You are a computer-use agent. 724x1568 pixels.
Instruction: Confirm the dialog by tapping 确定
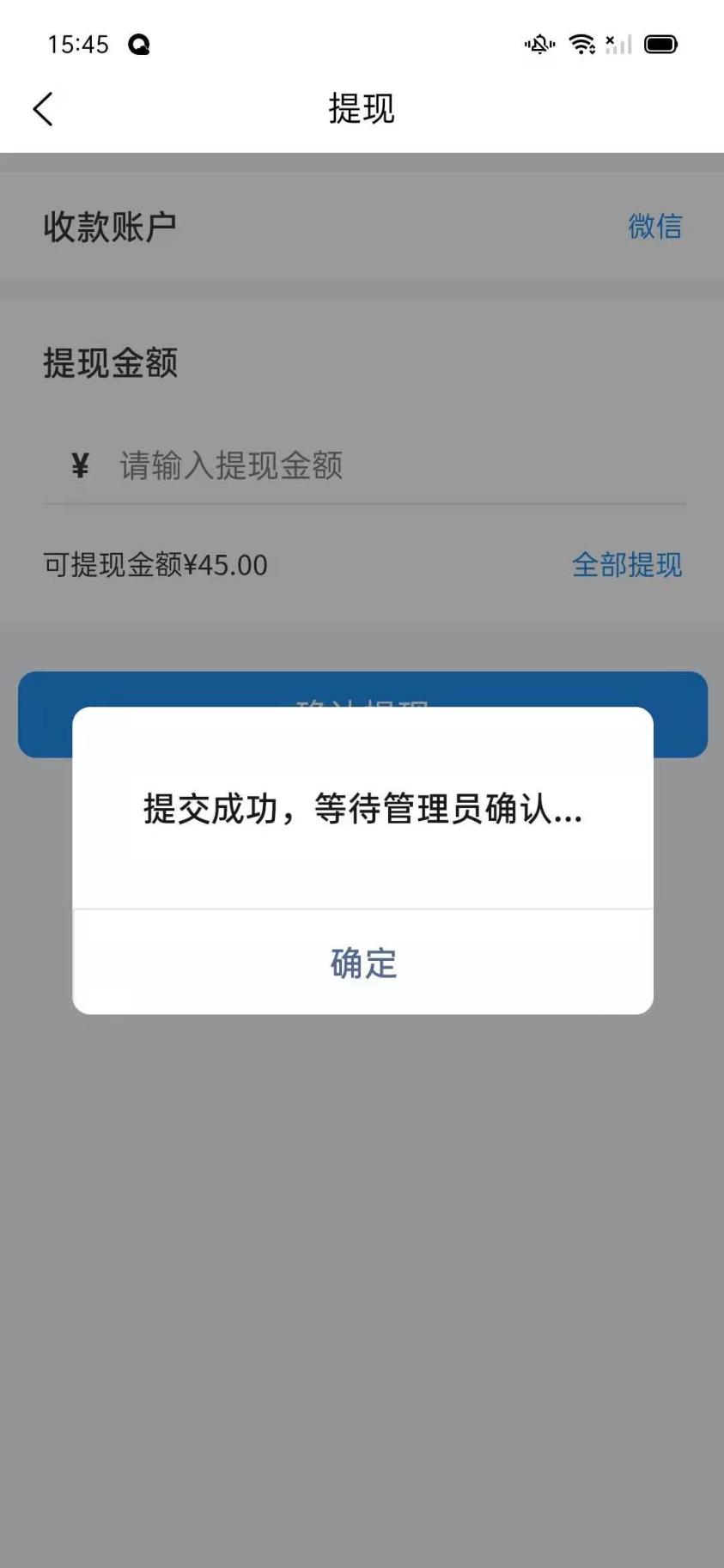click(x=362, y=963)
